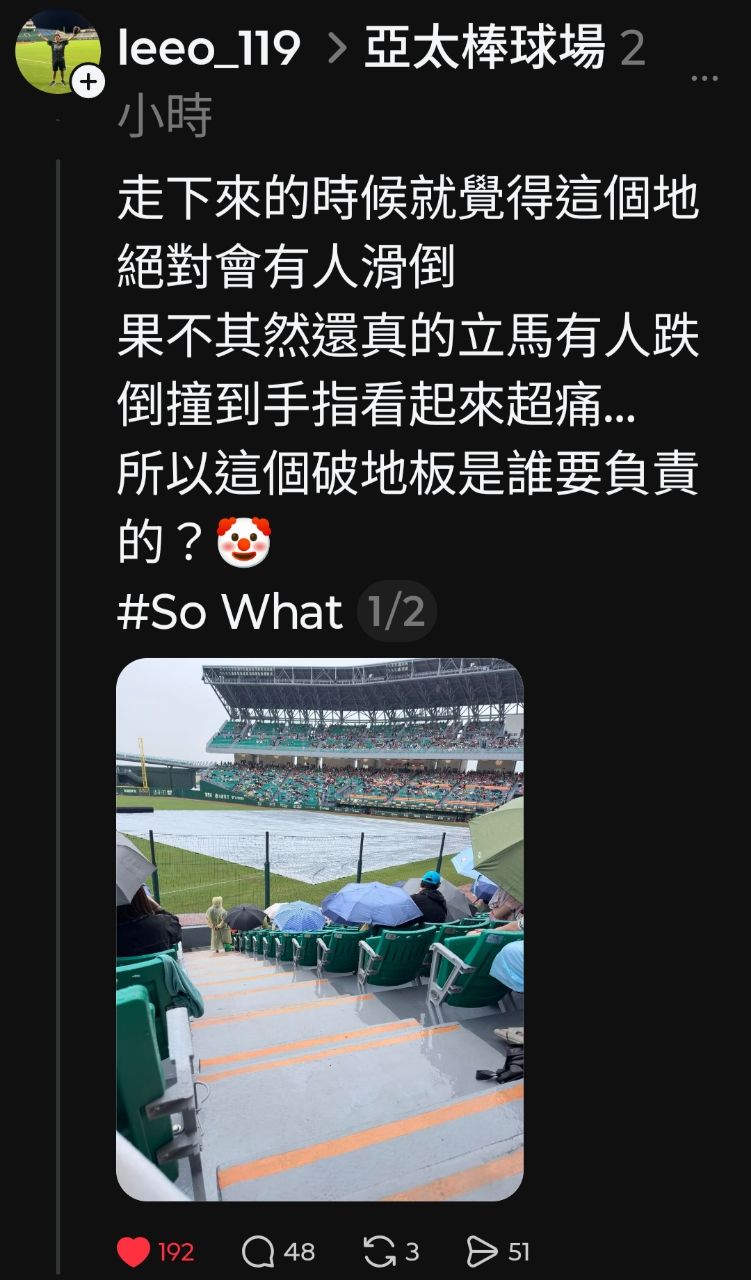Open the comments with 48 replies
Image resolution: width=751 pixels, height=1280 pixels.
(x=259, y=1251)
